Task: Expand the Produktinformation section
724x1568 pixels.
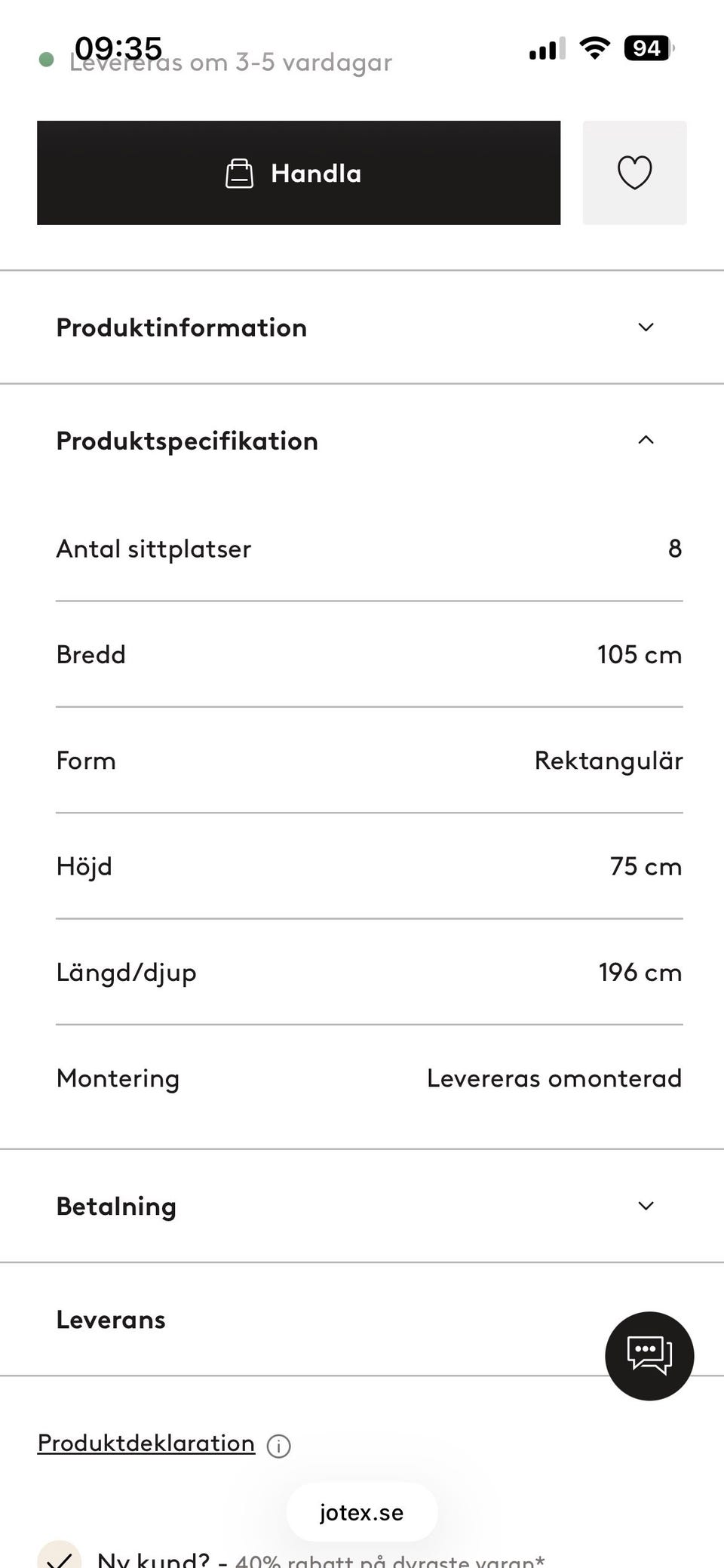Action: click(x=362, y=327)
